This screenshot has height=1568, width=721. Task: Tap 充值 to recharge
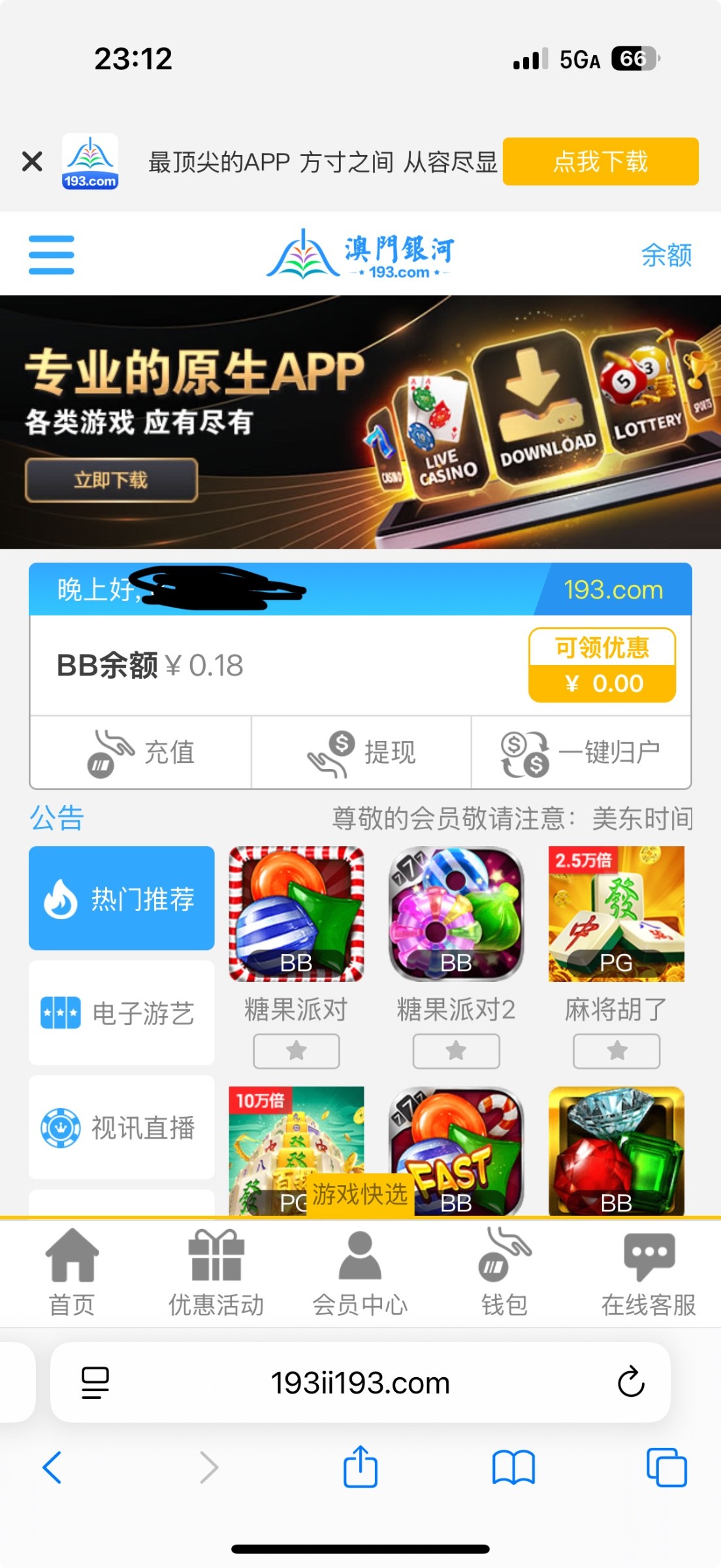coord(141,753)
